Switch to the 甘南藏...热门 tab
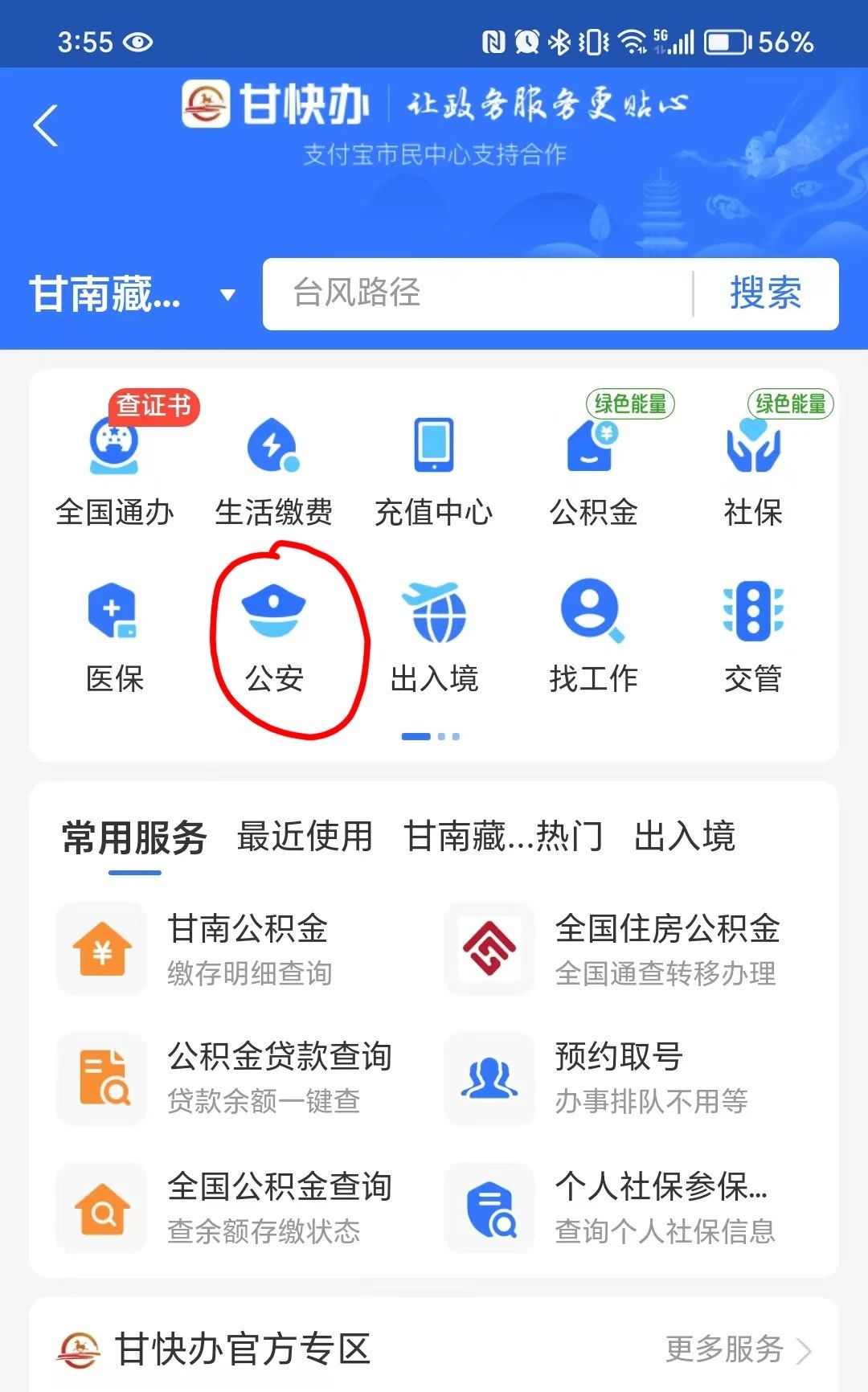The height and width of the screenshot is (1392, 868). 503,837
